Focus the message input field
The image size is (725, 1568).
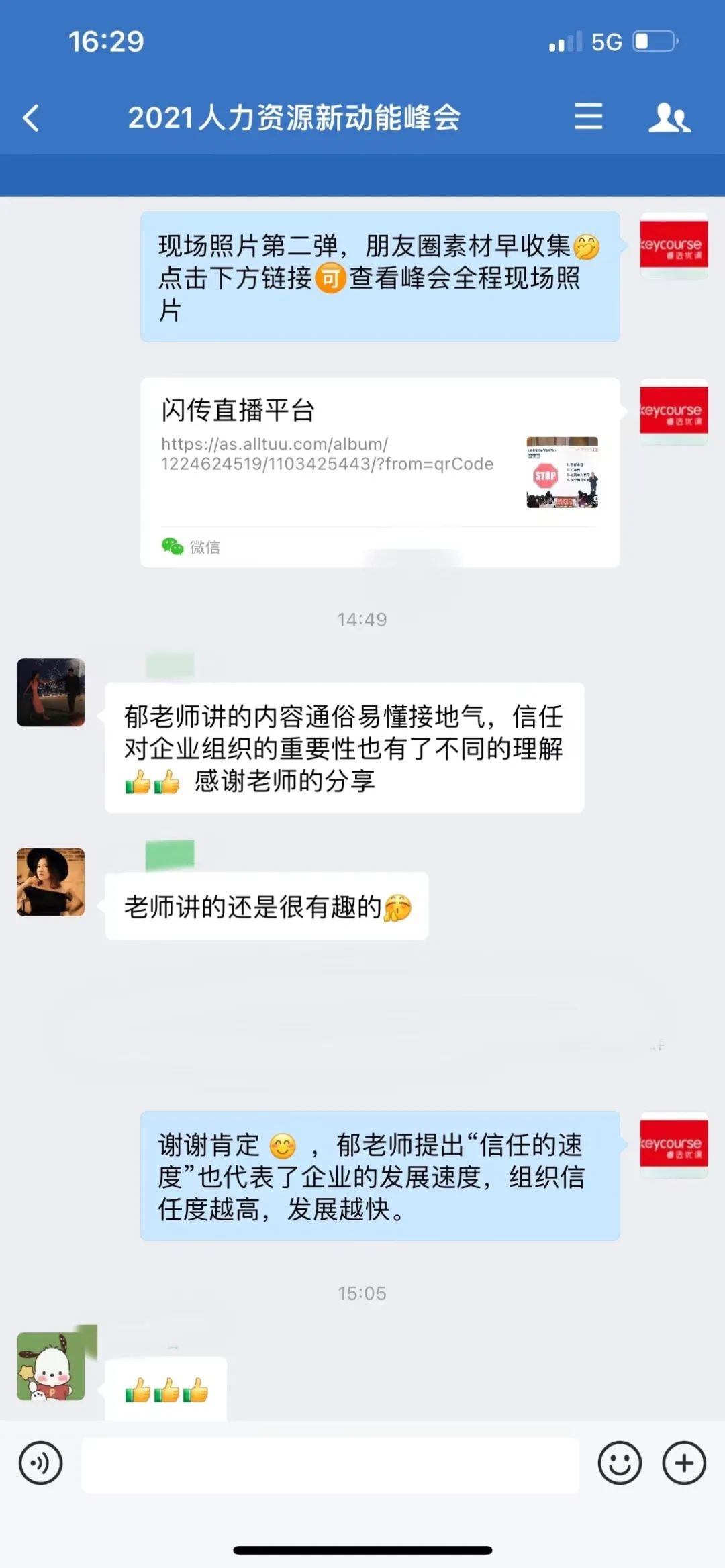pos(330,1465)
